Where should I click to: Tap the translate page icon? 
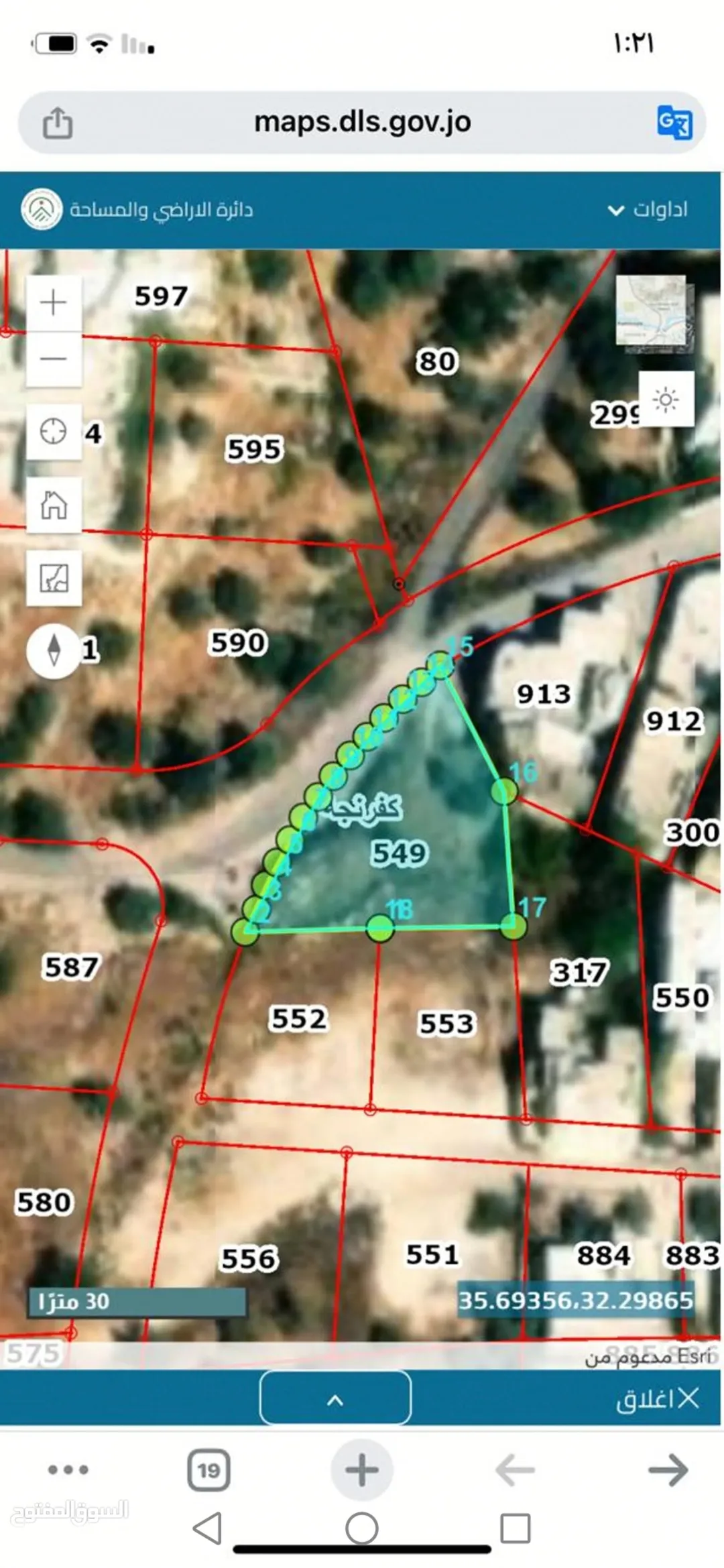point(674,123)
